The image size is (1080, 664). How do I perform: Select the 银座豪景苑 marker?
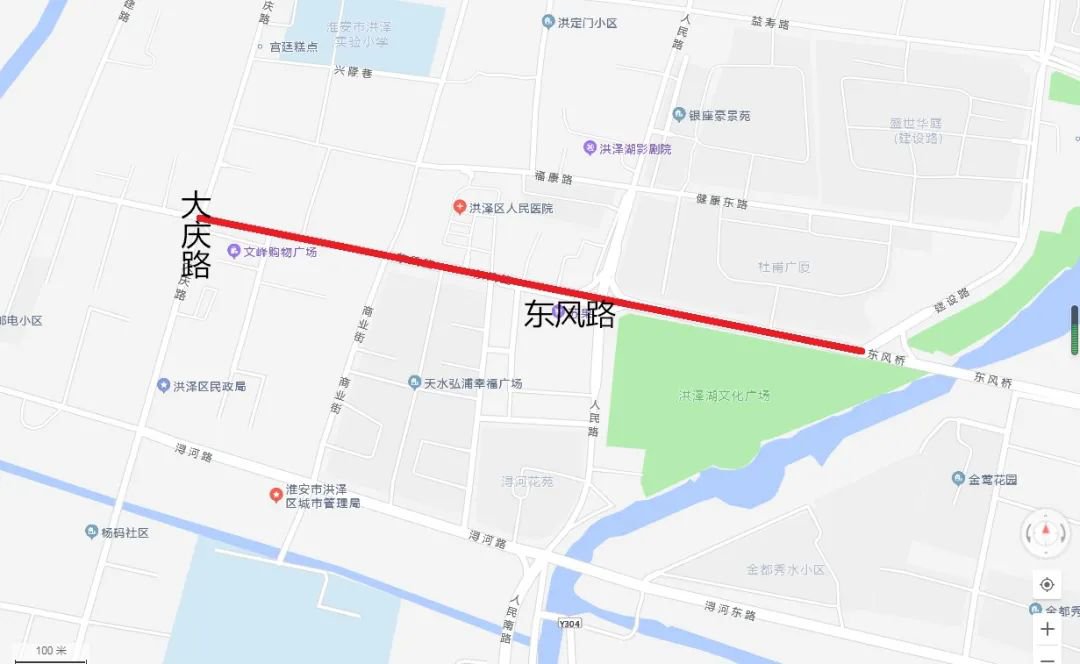680,115
